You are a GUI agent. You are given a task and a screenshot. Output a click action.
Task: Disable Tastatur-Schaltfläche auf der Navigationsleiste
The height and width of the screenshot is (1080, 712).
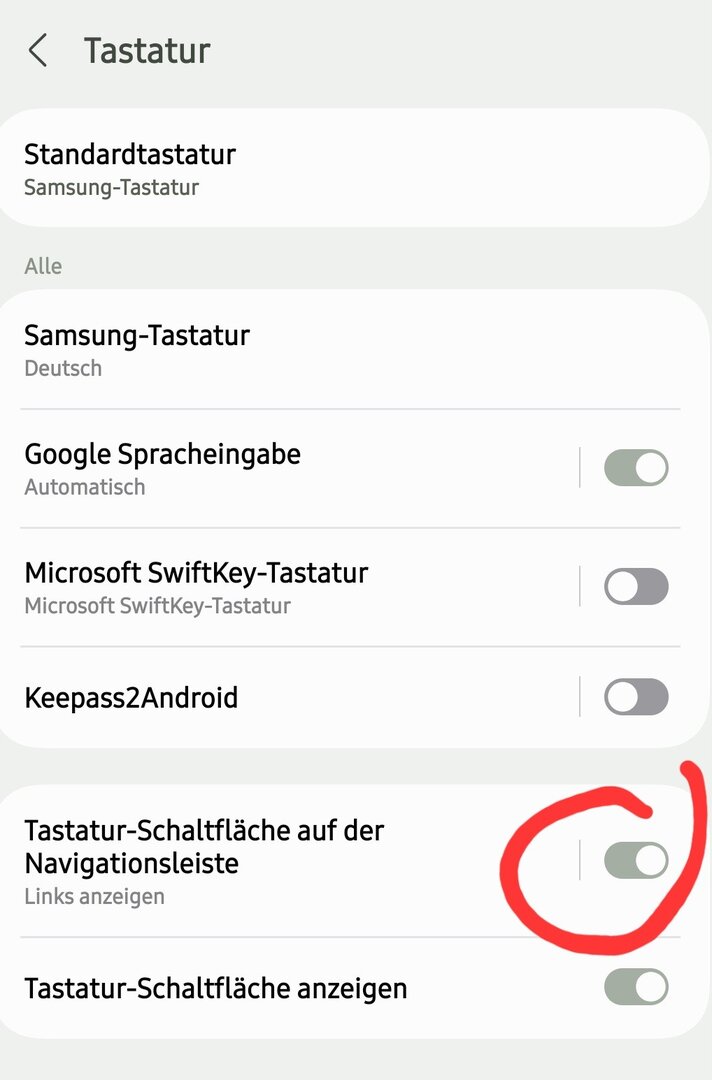click(636, 861)
